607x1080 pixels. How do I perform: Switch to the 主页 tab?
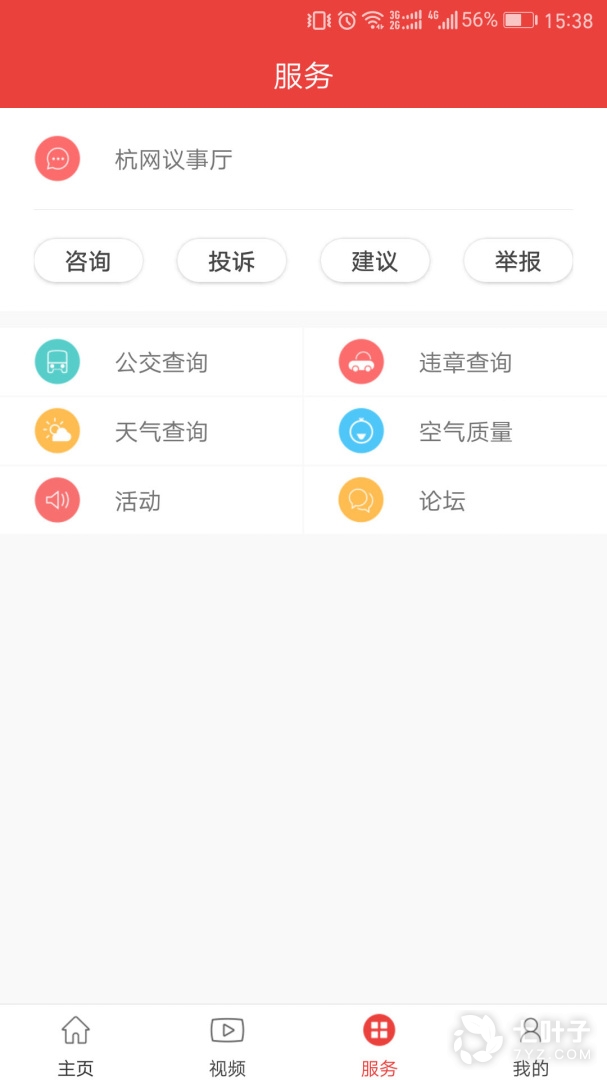coord(76,1044)
